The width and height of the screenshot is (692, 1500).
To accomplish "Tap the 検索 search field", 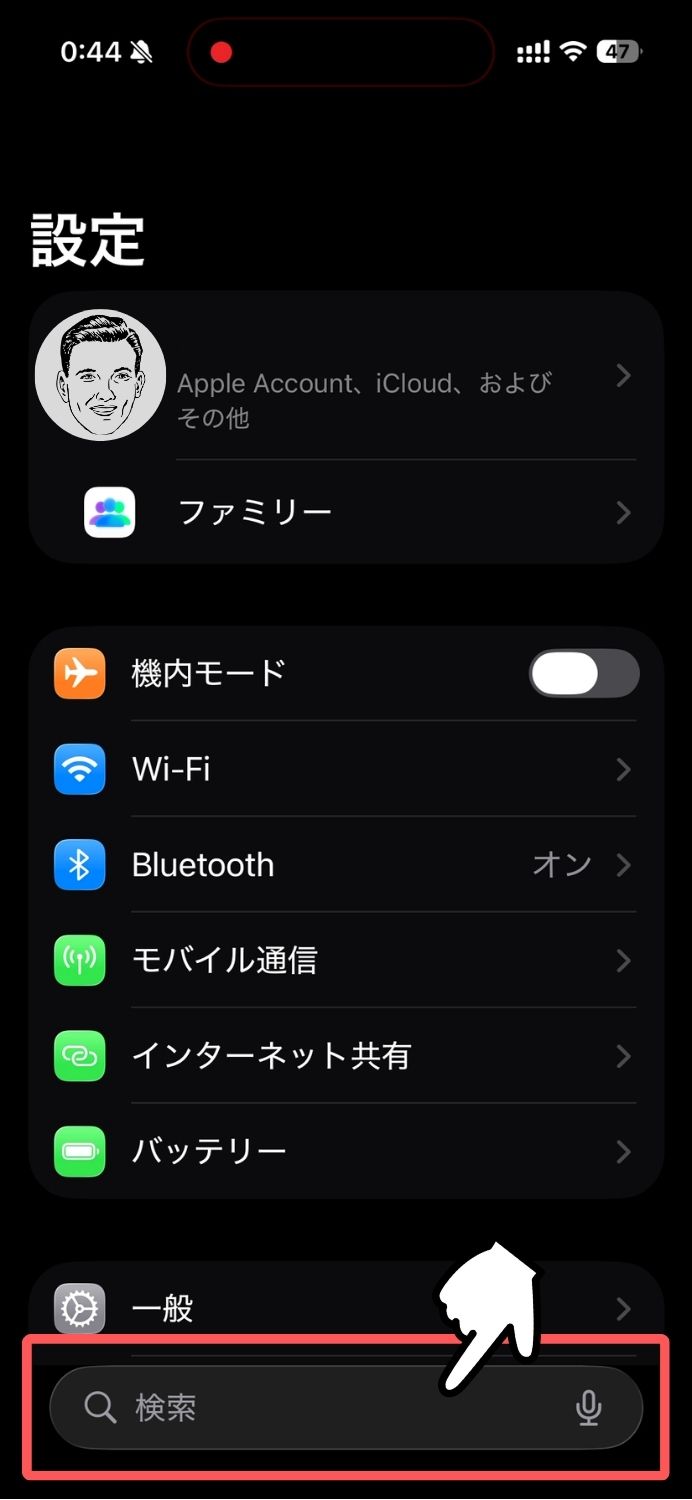I will tap(320, 1408).
